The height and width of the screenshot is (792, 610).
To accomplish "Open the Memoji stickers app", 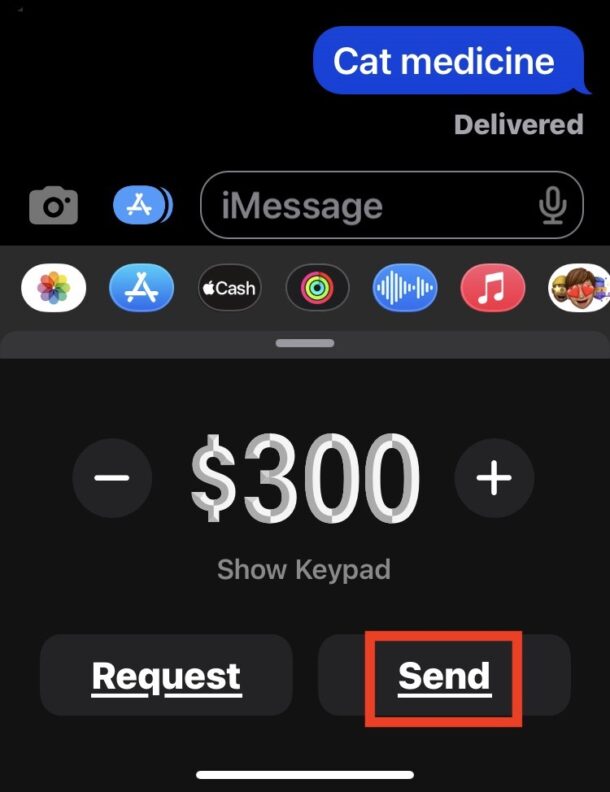I will click(x=578, y=289).
